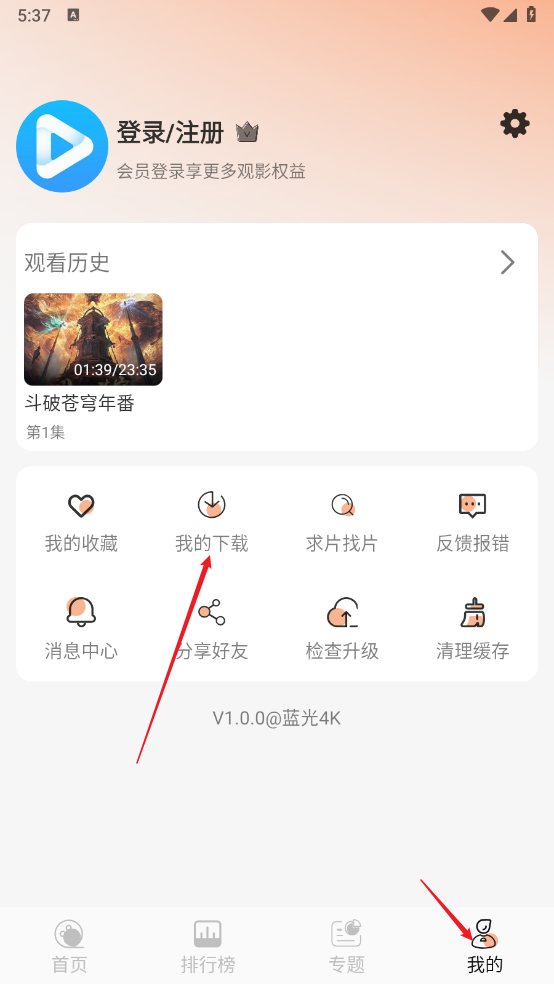This screenshot has height=984, width=554.
Task: Select the 我的 tab
Action: [485, 946]
